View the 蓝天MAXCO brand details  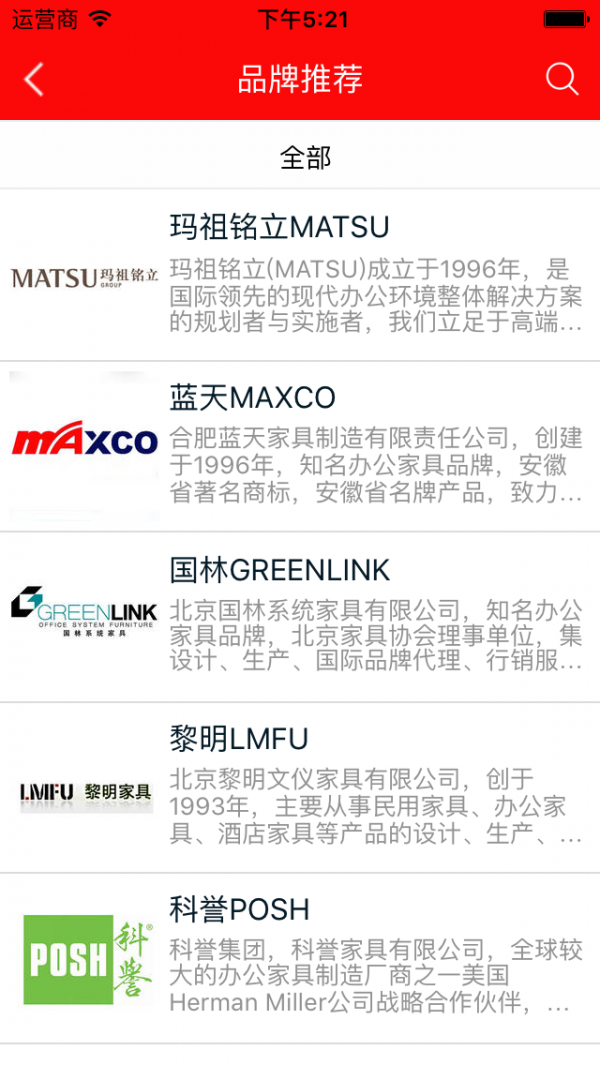pyautogui.click(x=300, y=446)
